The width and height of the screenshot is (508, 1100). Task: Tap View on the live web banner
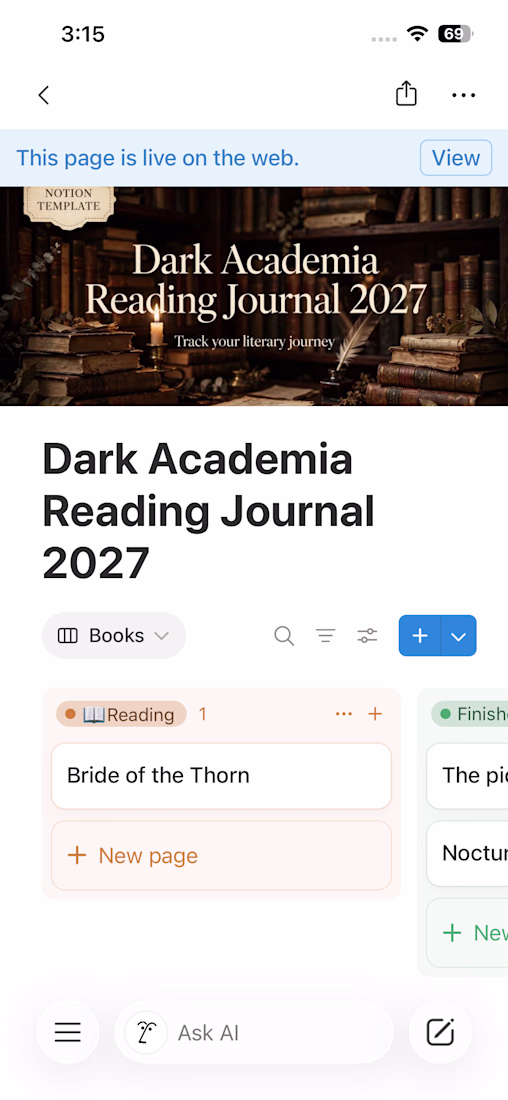456,158
